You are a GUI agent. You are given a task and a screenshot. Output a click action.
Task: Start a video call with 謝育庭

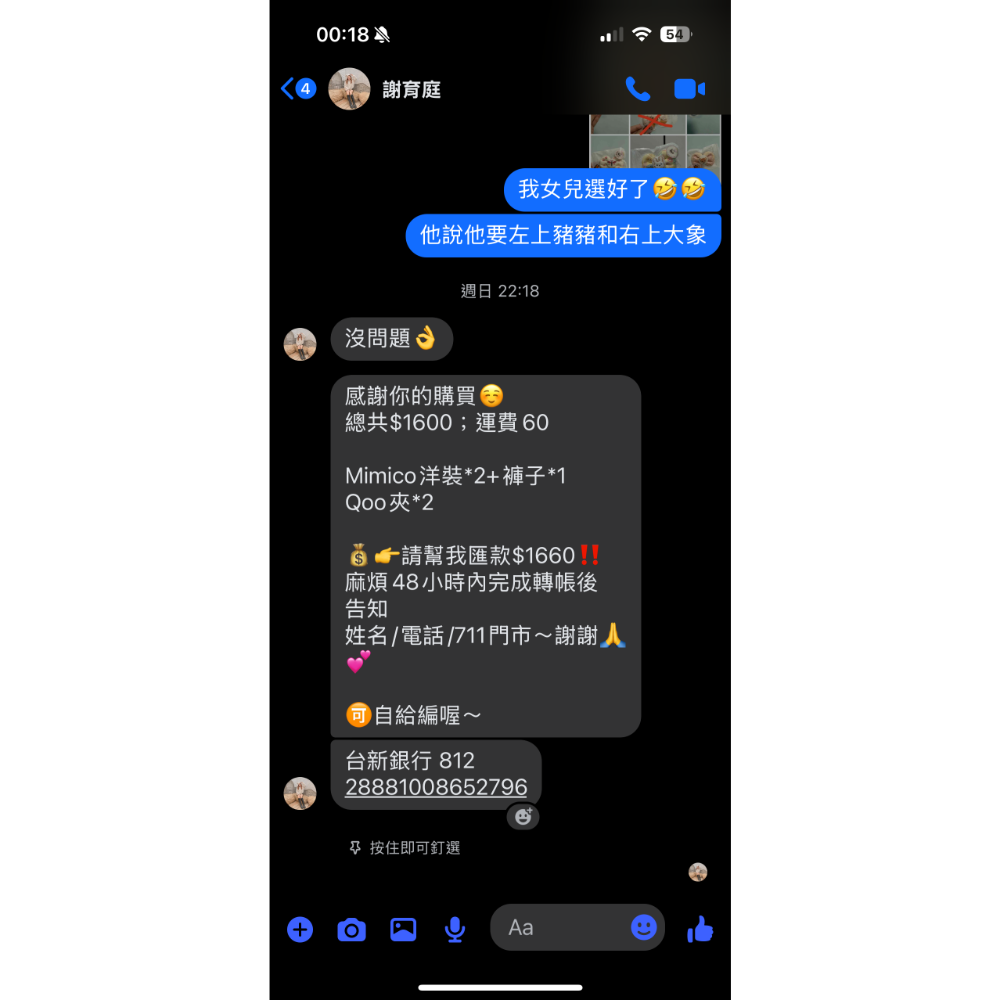[690, 89]
